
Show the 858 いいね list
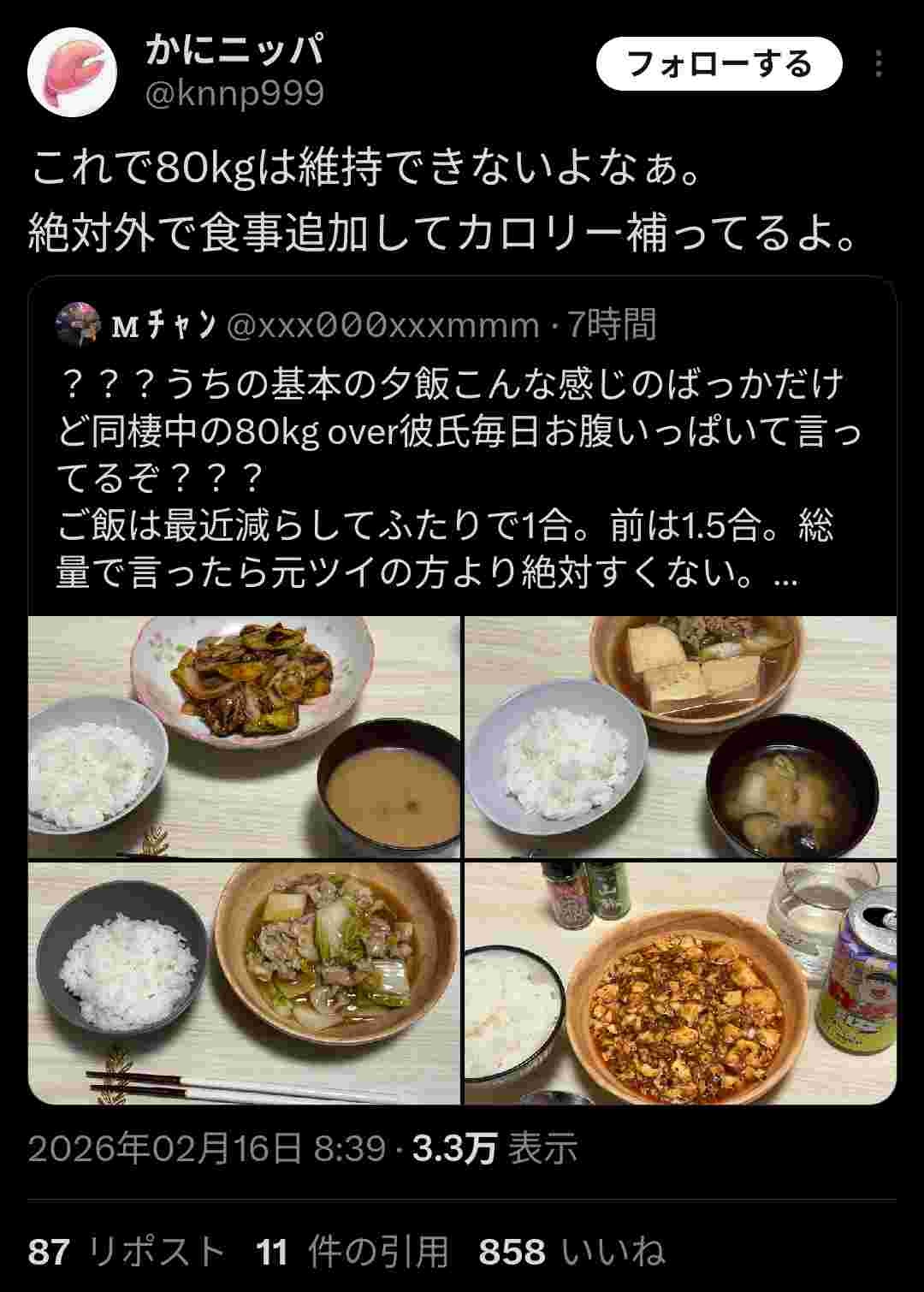coord(572,1252)
